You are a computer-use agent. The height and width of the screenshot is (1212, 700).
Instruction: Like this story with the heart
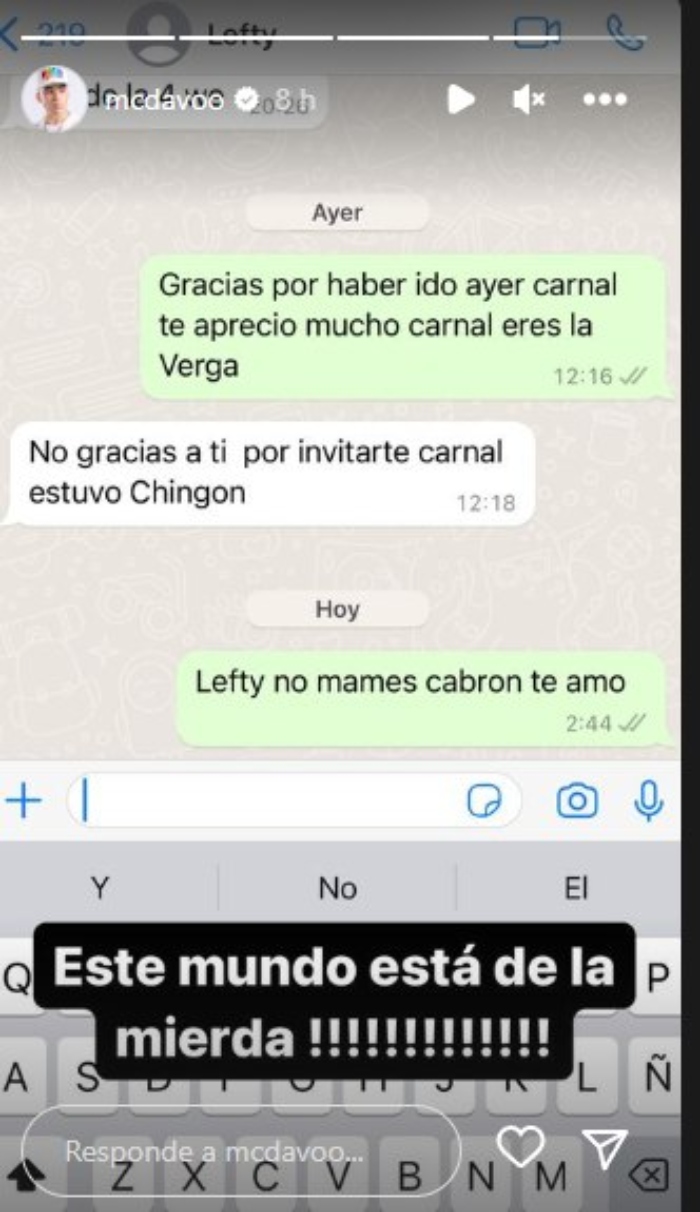pyautogui.click(x=520, y=1147)
